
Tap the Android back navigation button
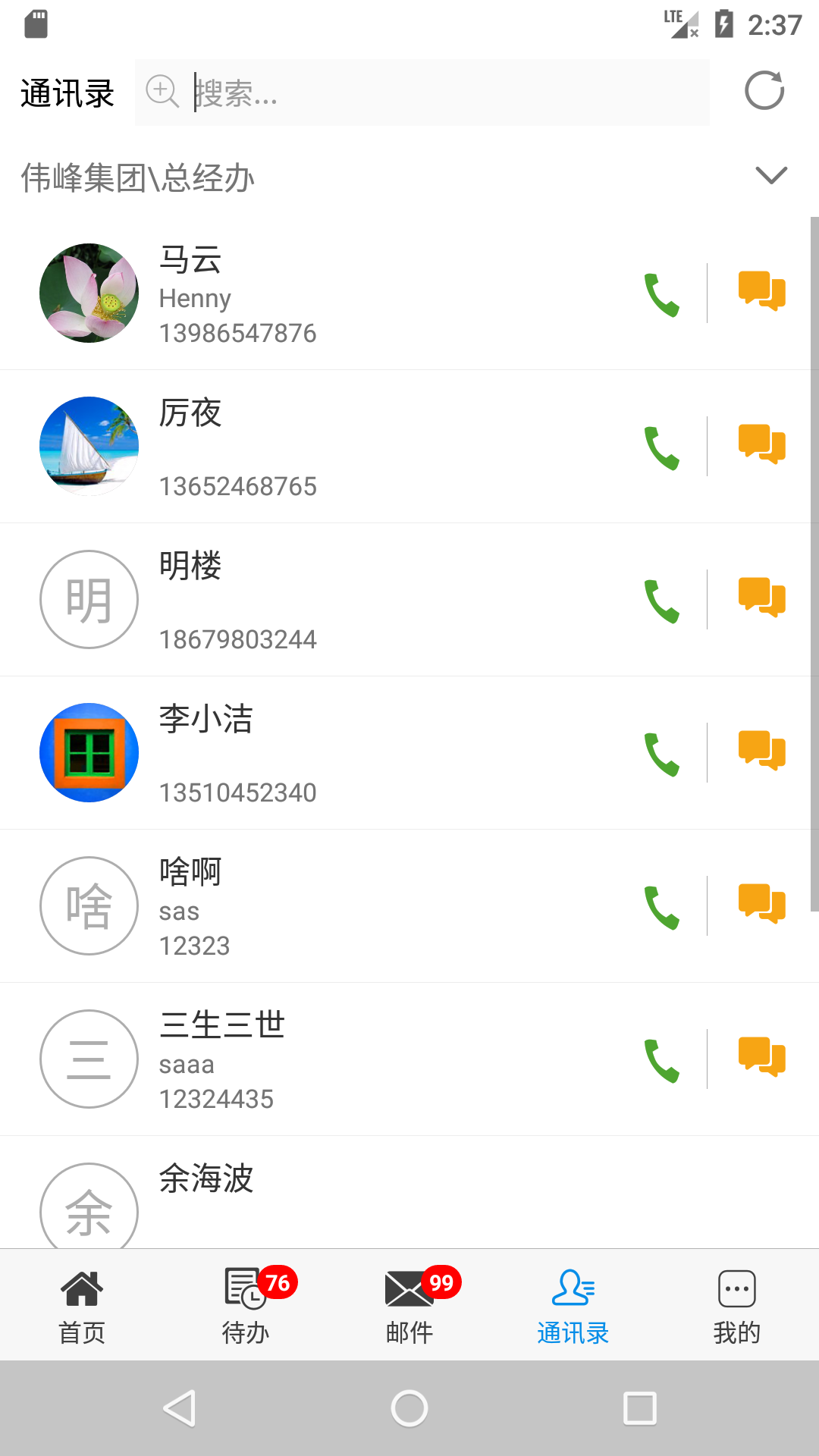pos(180,1407)
